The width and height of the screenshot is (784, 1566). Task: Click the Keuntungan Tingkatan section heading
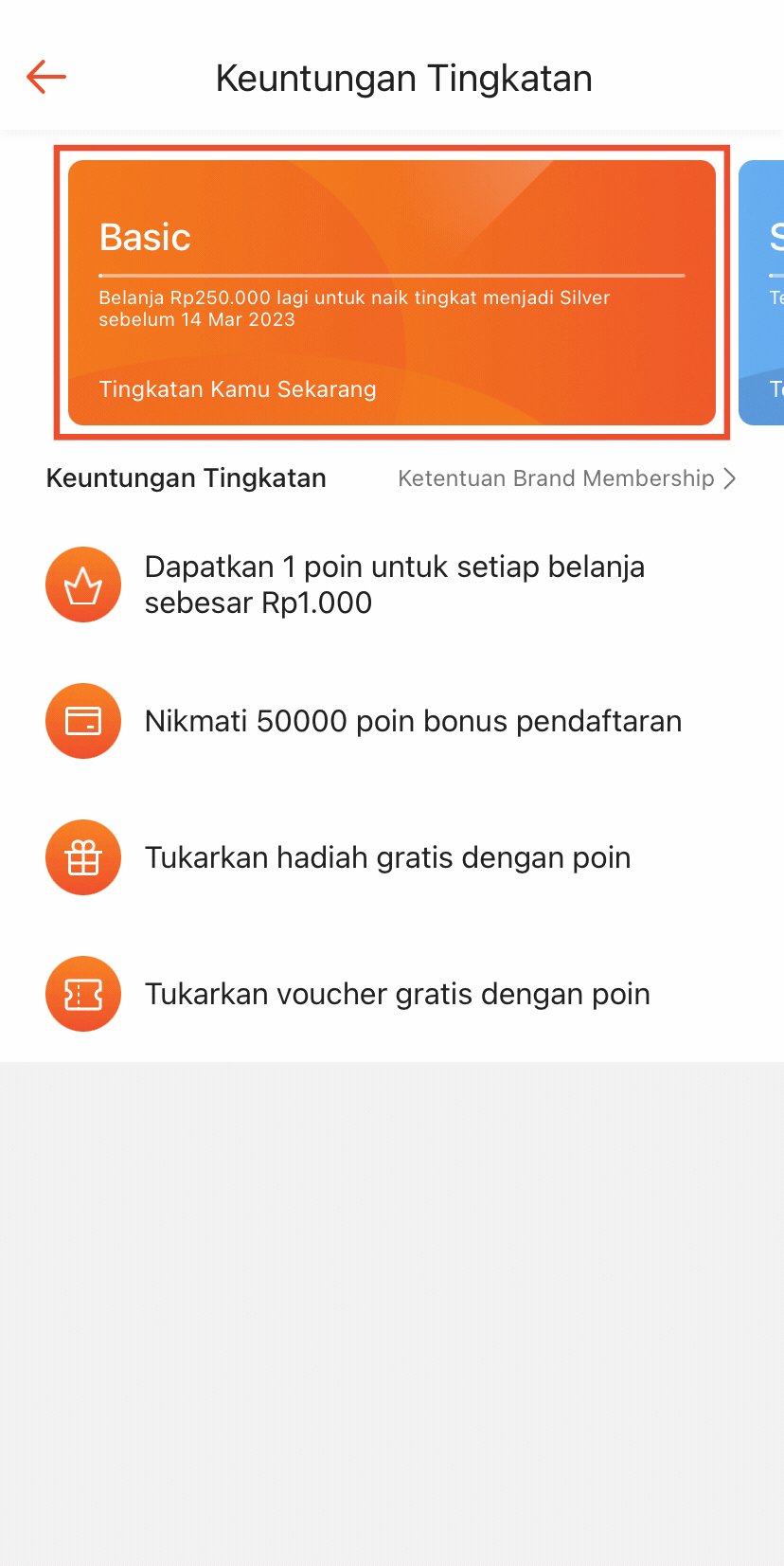coord(186,478)
